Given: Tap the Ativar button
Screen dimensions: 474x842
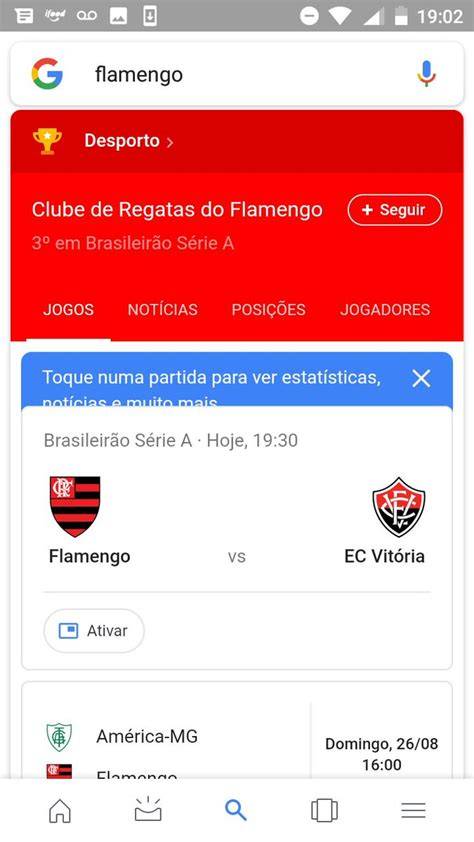Looking at the screenshot, I should coord(94,631).
